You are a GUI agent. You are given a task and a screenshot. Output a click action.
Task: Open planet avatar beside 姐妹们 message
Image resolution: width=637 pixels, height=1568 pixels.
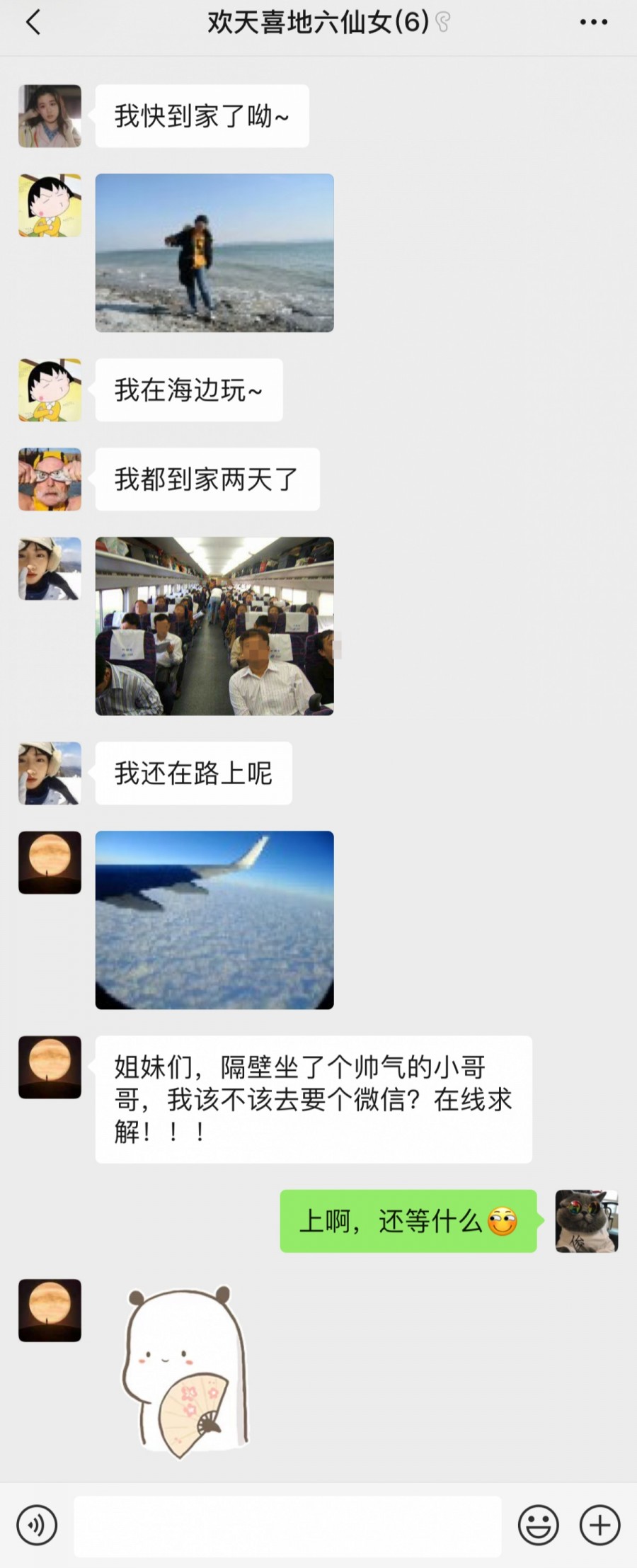tap(50, 1067)
